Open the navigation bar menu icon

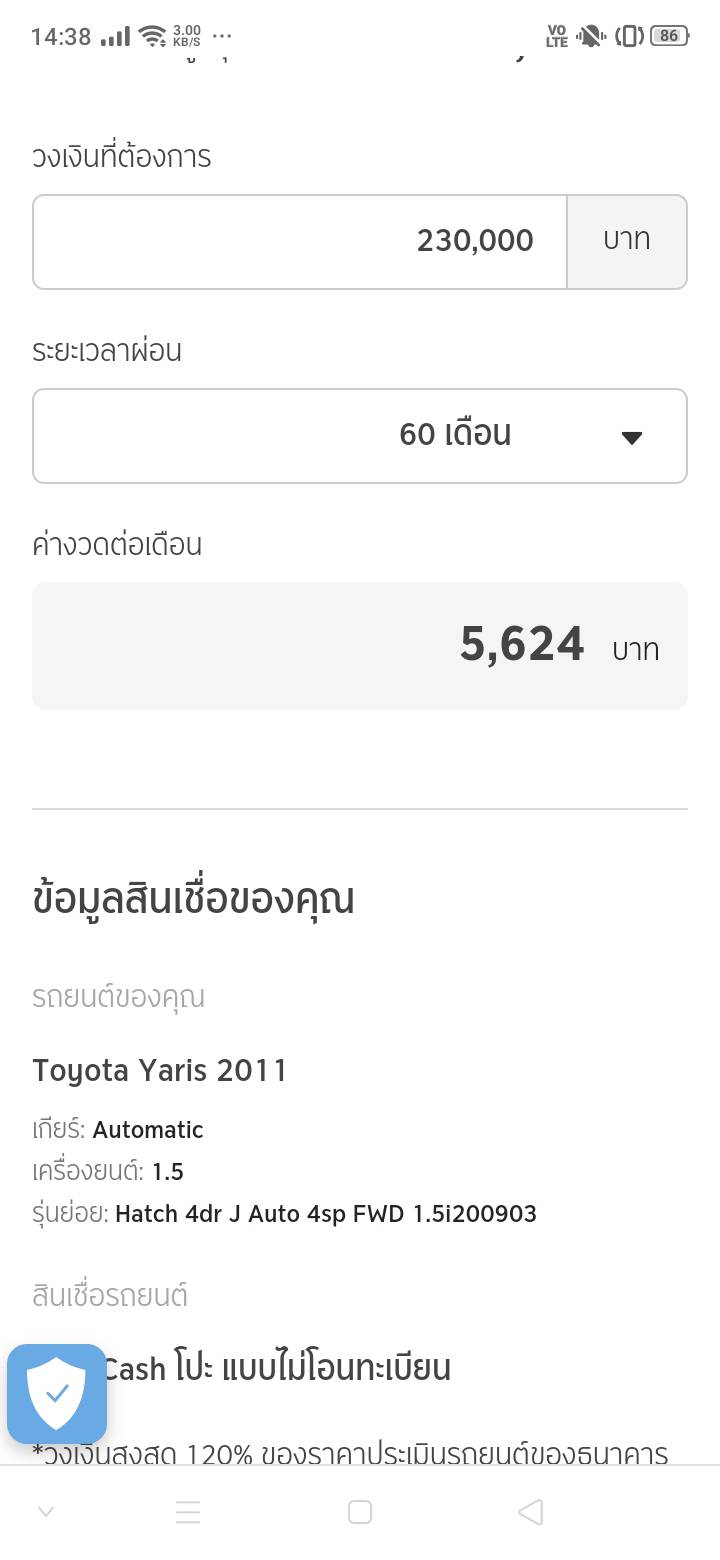(x=188, y=1512)
